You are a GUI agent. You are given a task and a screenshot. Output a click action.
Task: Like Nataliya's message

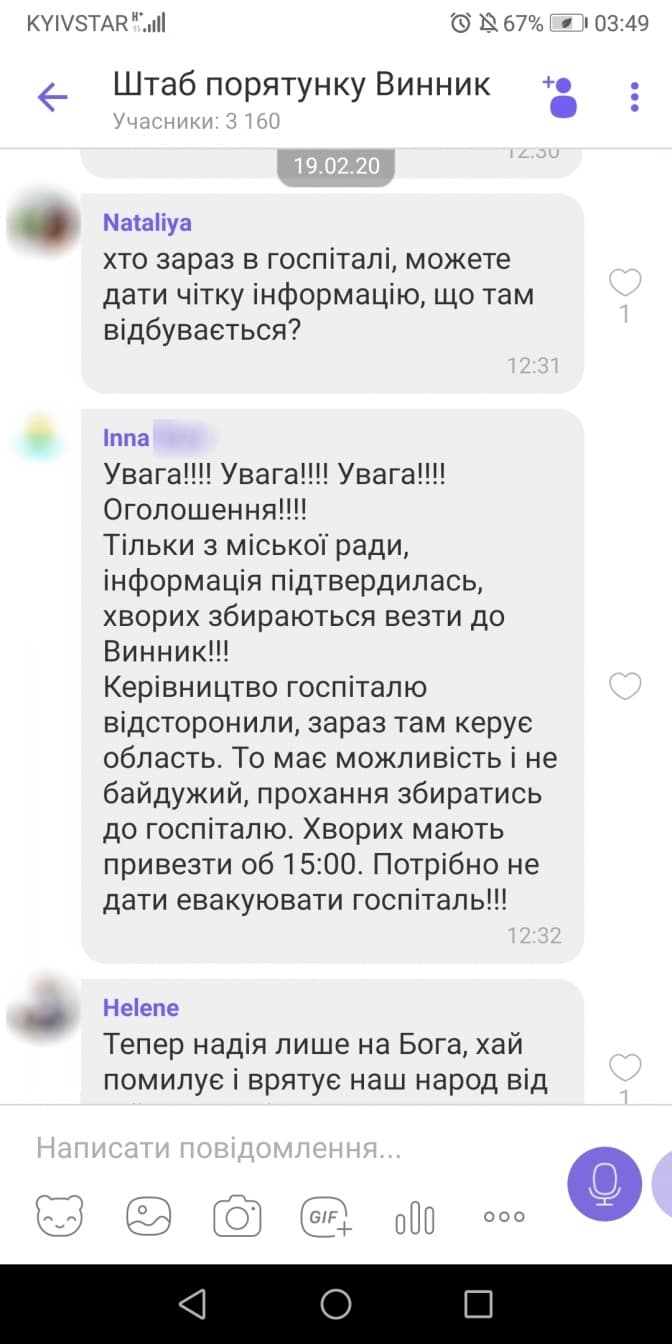coord(625,283)
